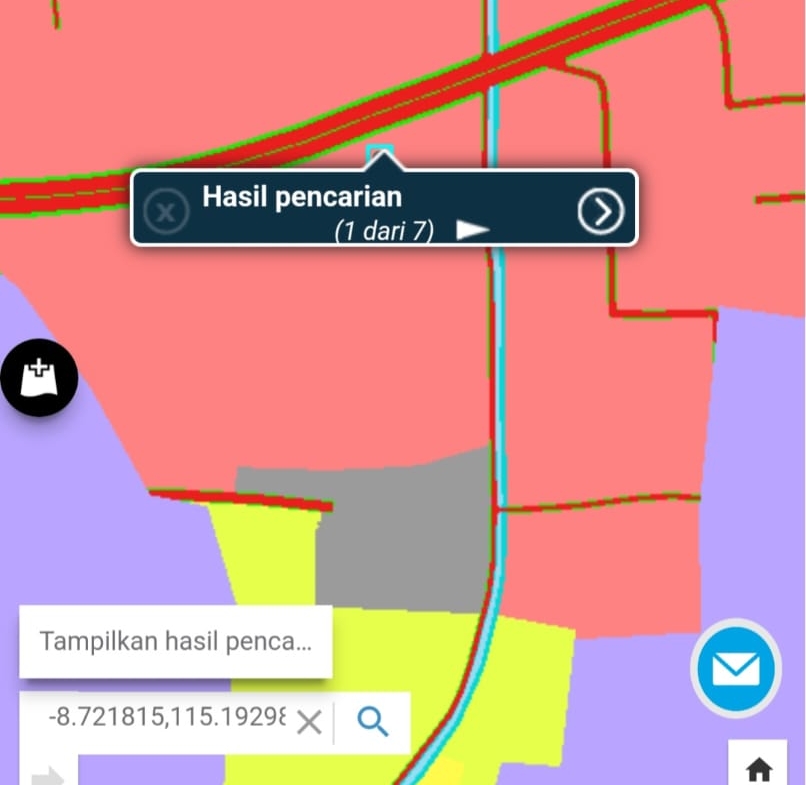Close the Hasil pencarian popup
The width and height of the screenshot is (806, 785).
pyautogui.click(x=166, y=211)
